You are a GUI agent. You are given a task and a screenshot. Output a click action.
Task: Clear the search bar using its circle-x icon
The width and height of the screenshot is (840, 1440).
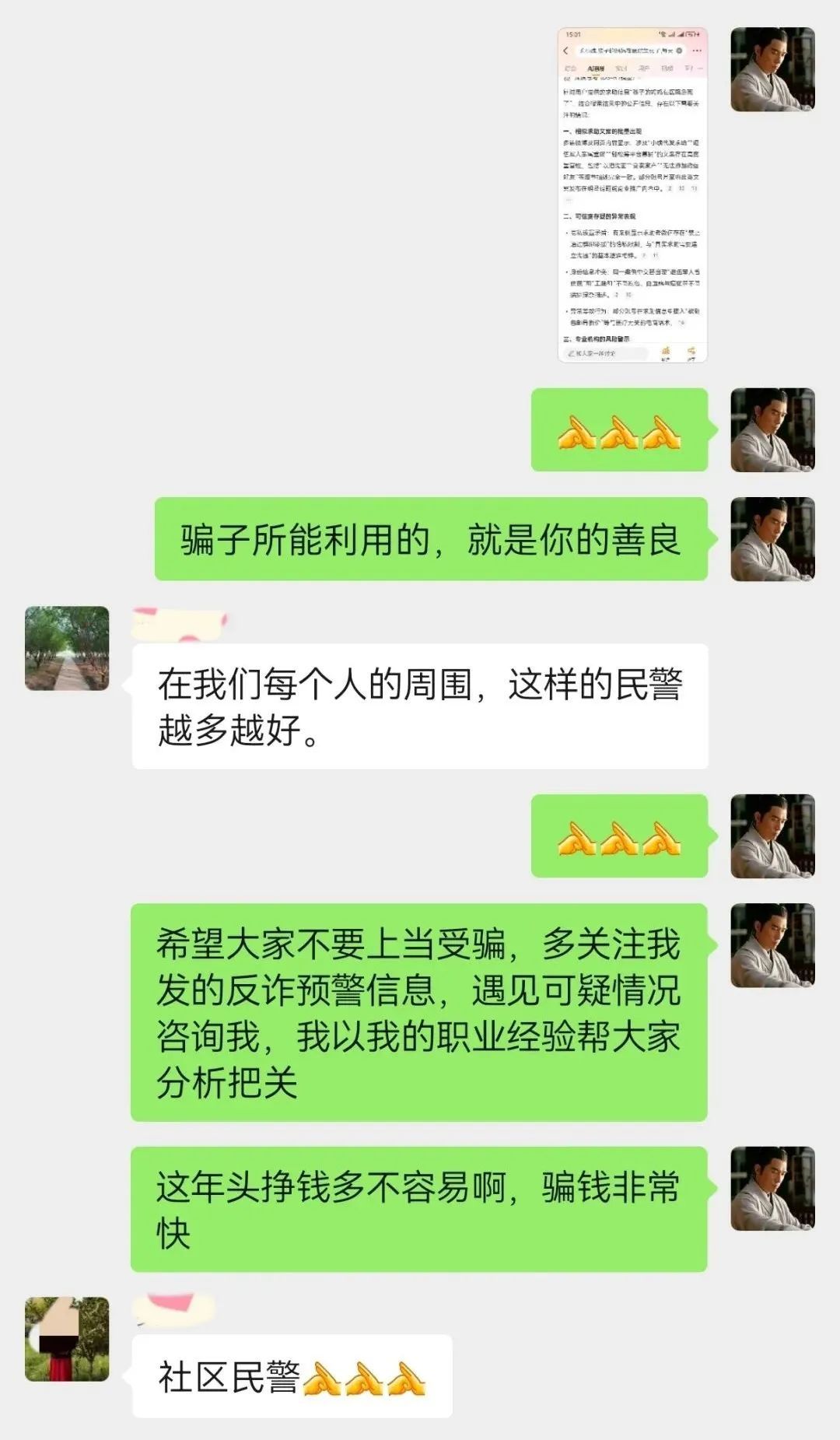[x=679, y=51]
